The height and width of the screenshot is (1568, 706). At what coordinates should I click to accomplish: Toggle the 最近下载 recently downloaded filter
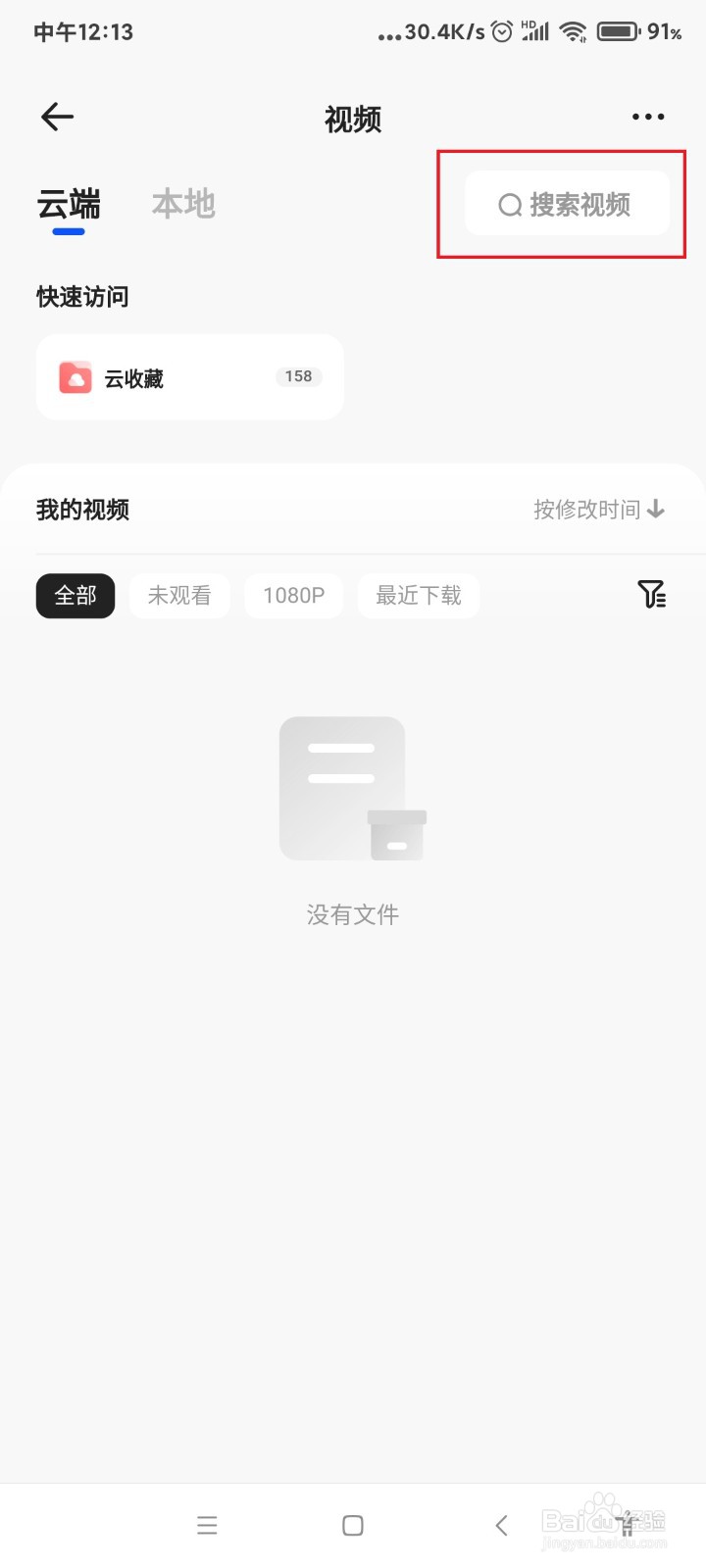pyautogui.click(x=418, y=595)
